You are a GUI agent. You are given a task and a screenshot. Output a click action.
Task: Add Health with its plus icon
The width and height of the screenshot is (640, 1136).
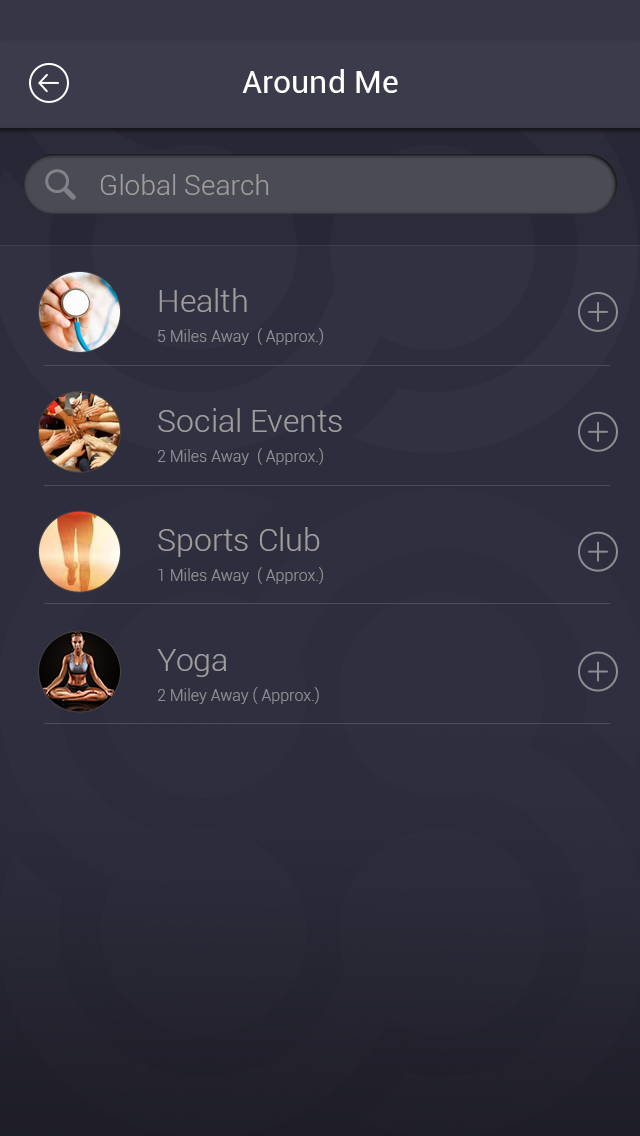pos(597,312)
